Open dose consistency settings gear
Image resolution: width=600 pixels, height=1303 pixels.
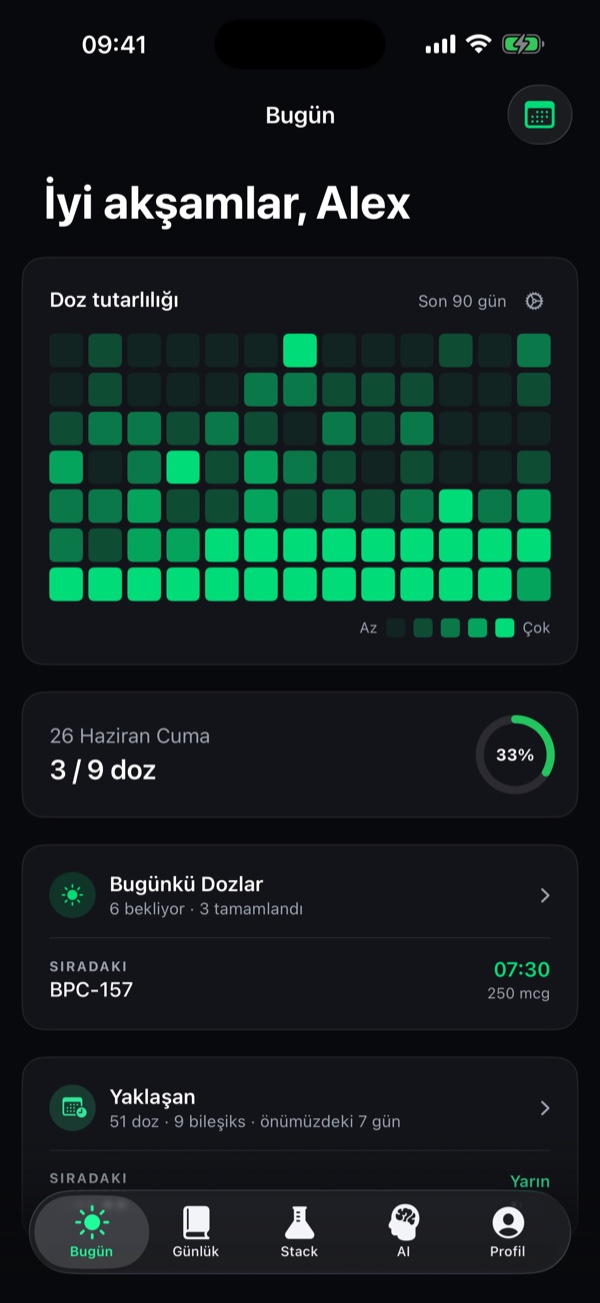tap(535, 301)
